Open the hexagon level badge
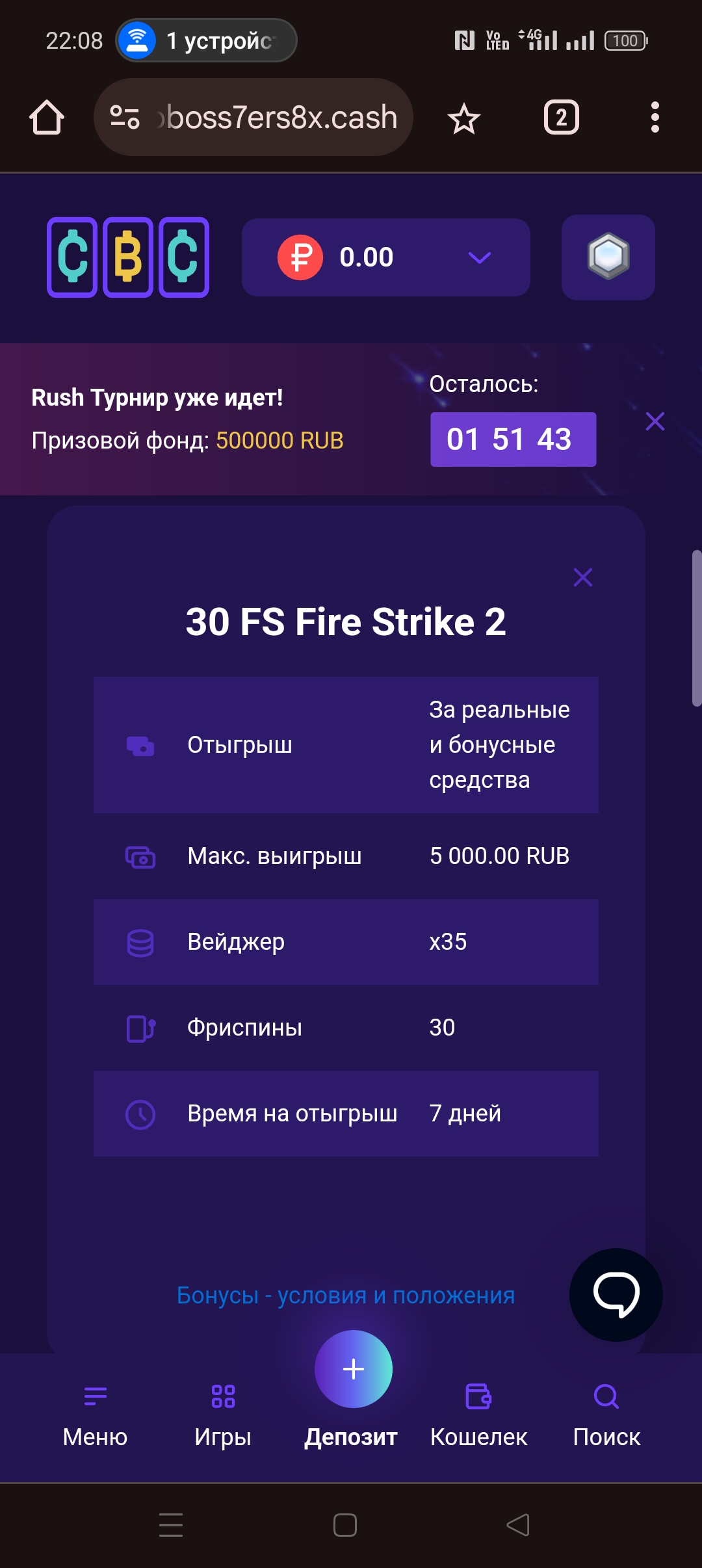The width and height of the screenshot is (702, 1568). coord(608,257)
